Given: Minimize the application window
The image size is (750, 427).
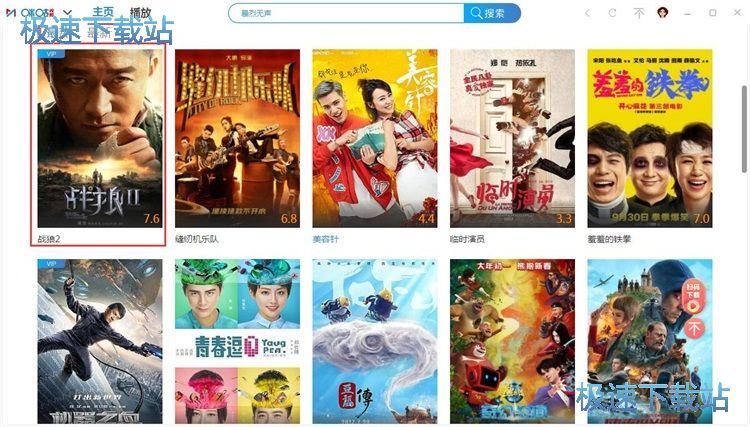Looking at the screenshot, I should coord(689,13).
